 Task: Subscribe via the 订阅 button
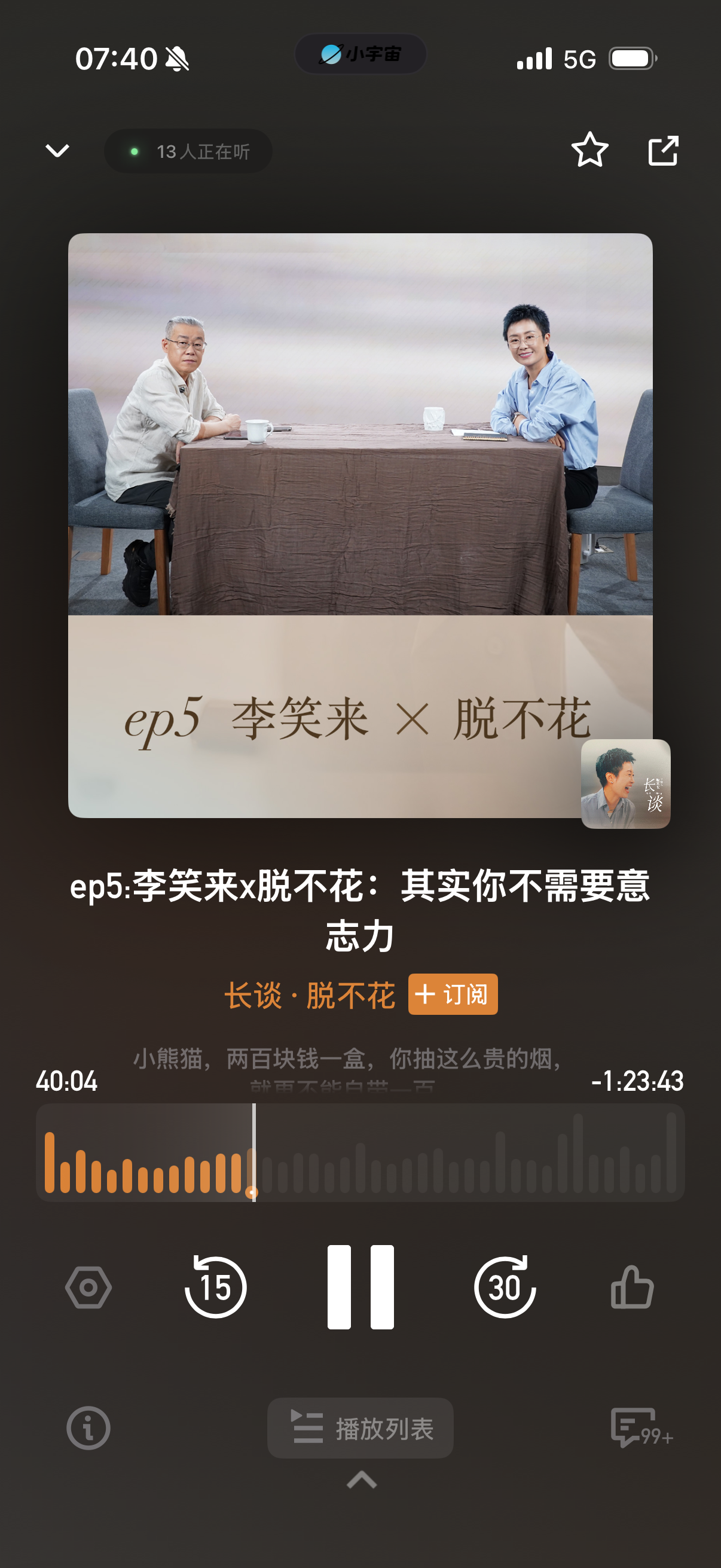coord(453,995)
